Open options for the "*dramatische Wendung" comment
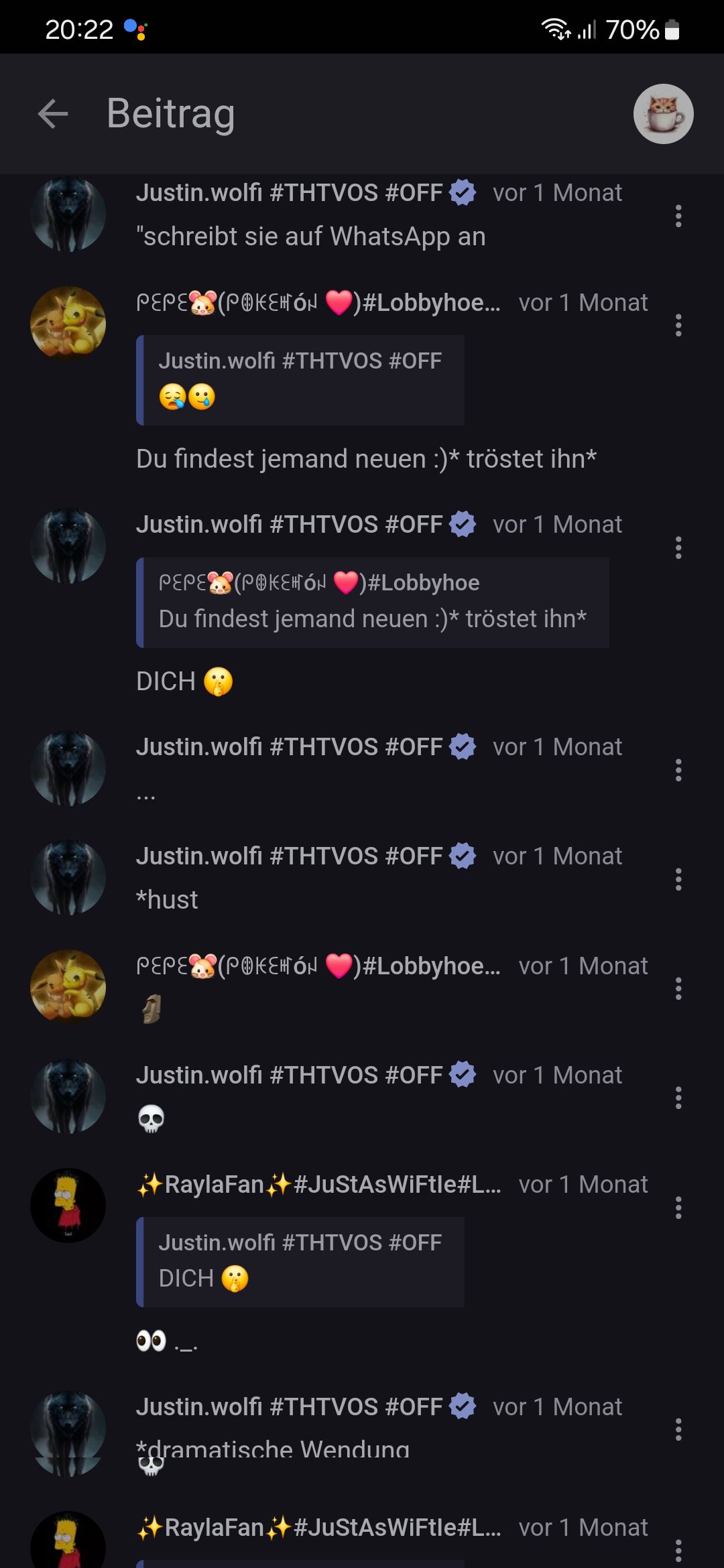This screenshot has width=724, height=1568. pyautogui.click(x=678, y=1429)
